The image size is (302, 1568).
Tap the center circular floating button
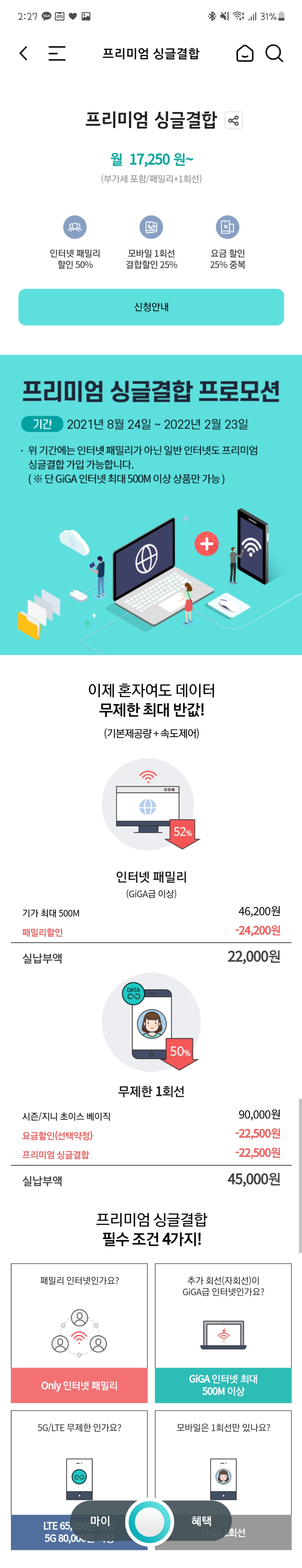pyautogui.click(x=150, y=1522)
